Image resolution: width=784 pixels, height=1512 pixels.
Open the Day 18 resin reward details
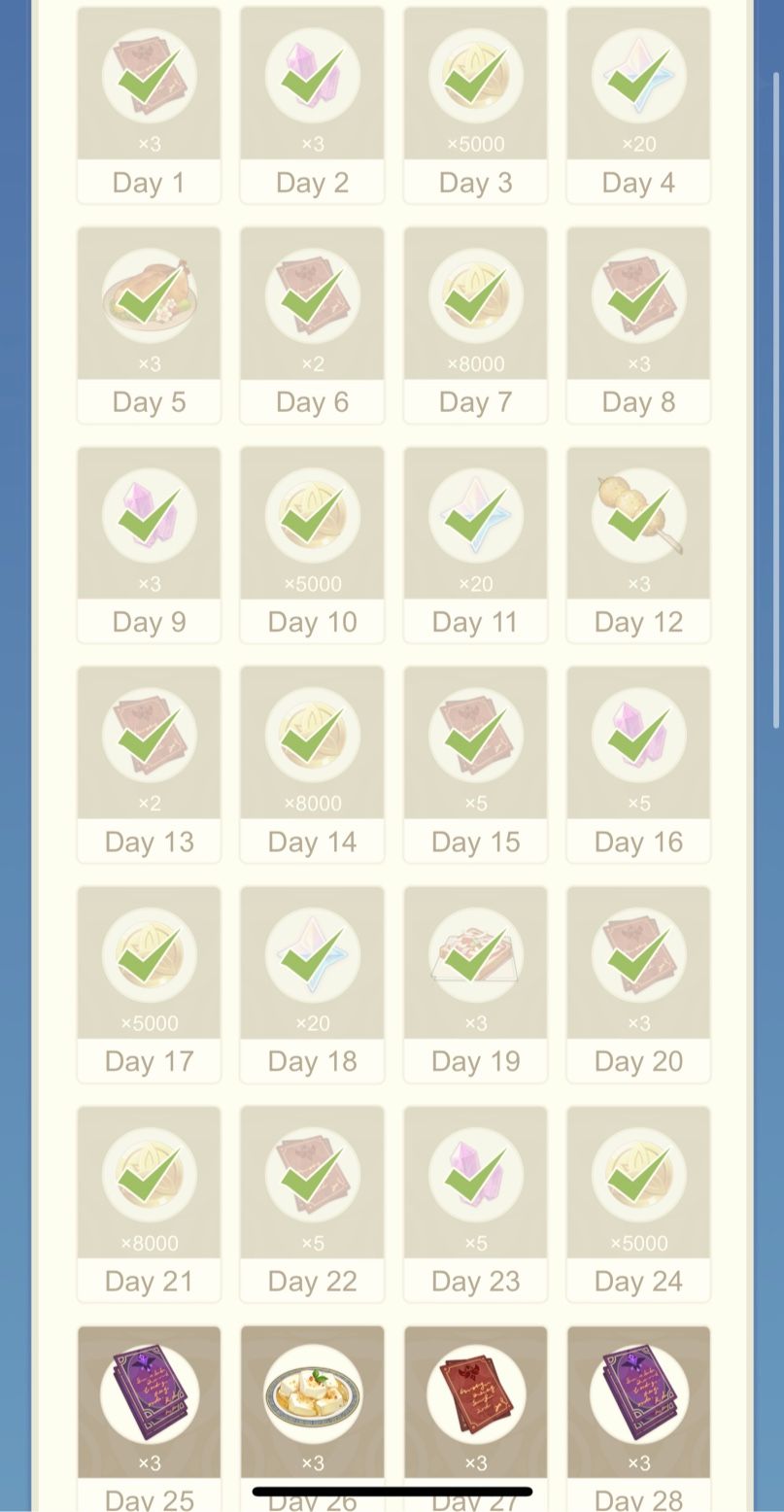coord(312,956)
